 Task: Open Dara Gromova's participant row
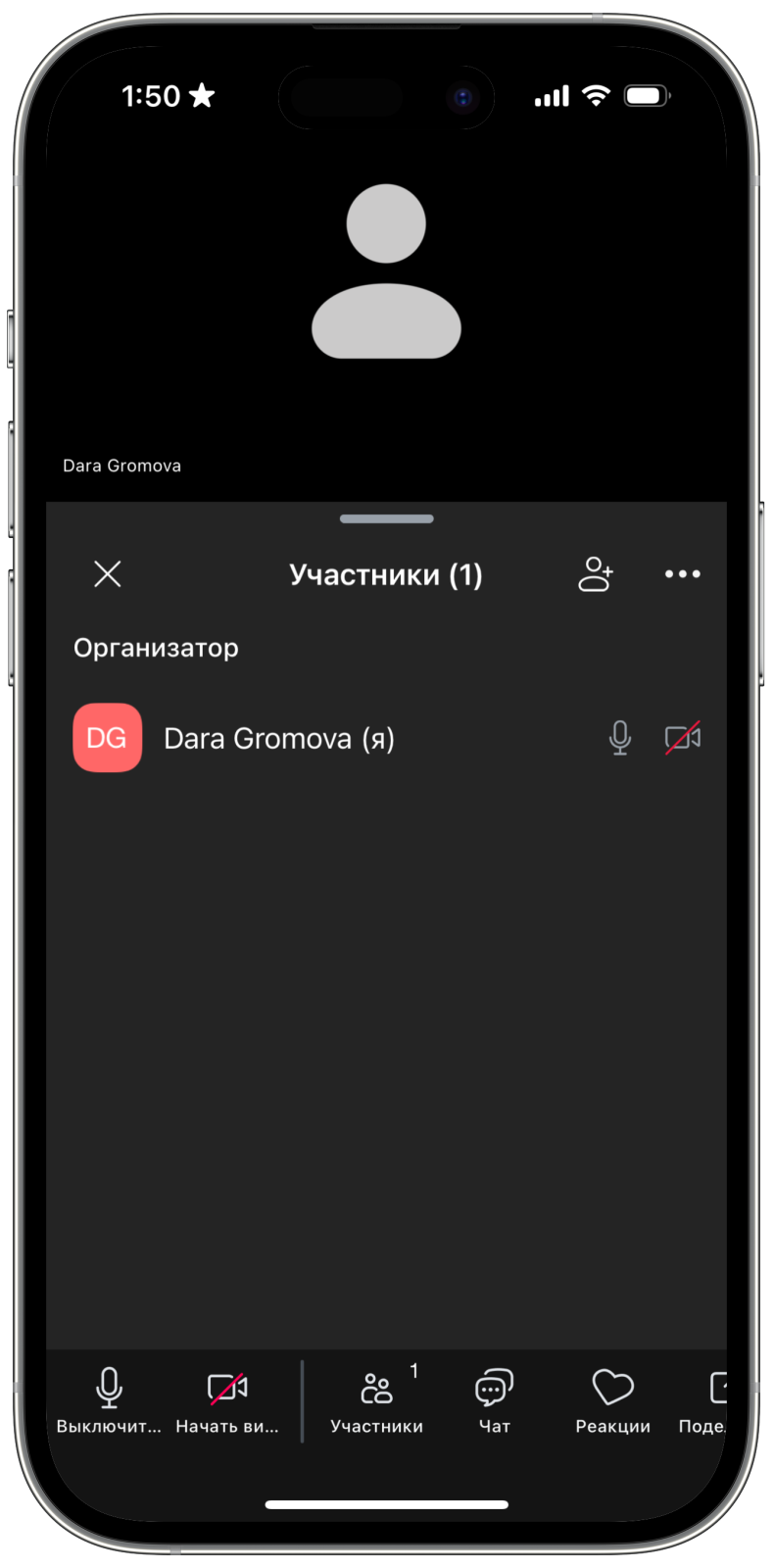[279, 739]
